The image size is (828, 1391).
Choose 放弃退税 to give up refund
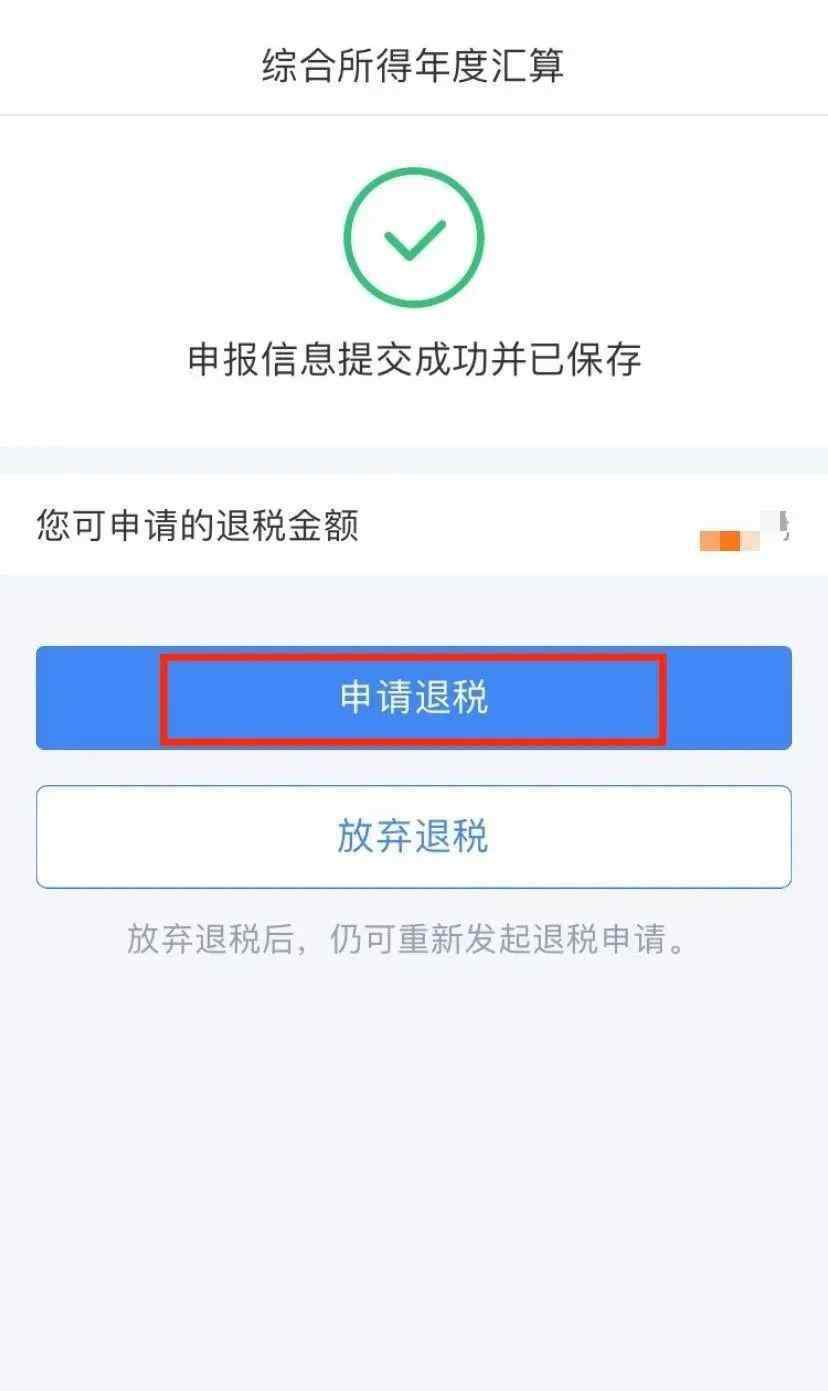point(414,837)
